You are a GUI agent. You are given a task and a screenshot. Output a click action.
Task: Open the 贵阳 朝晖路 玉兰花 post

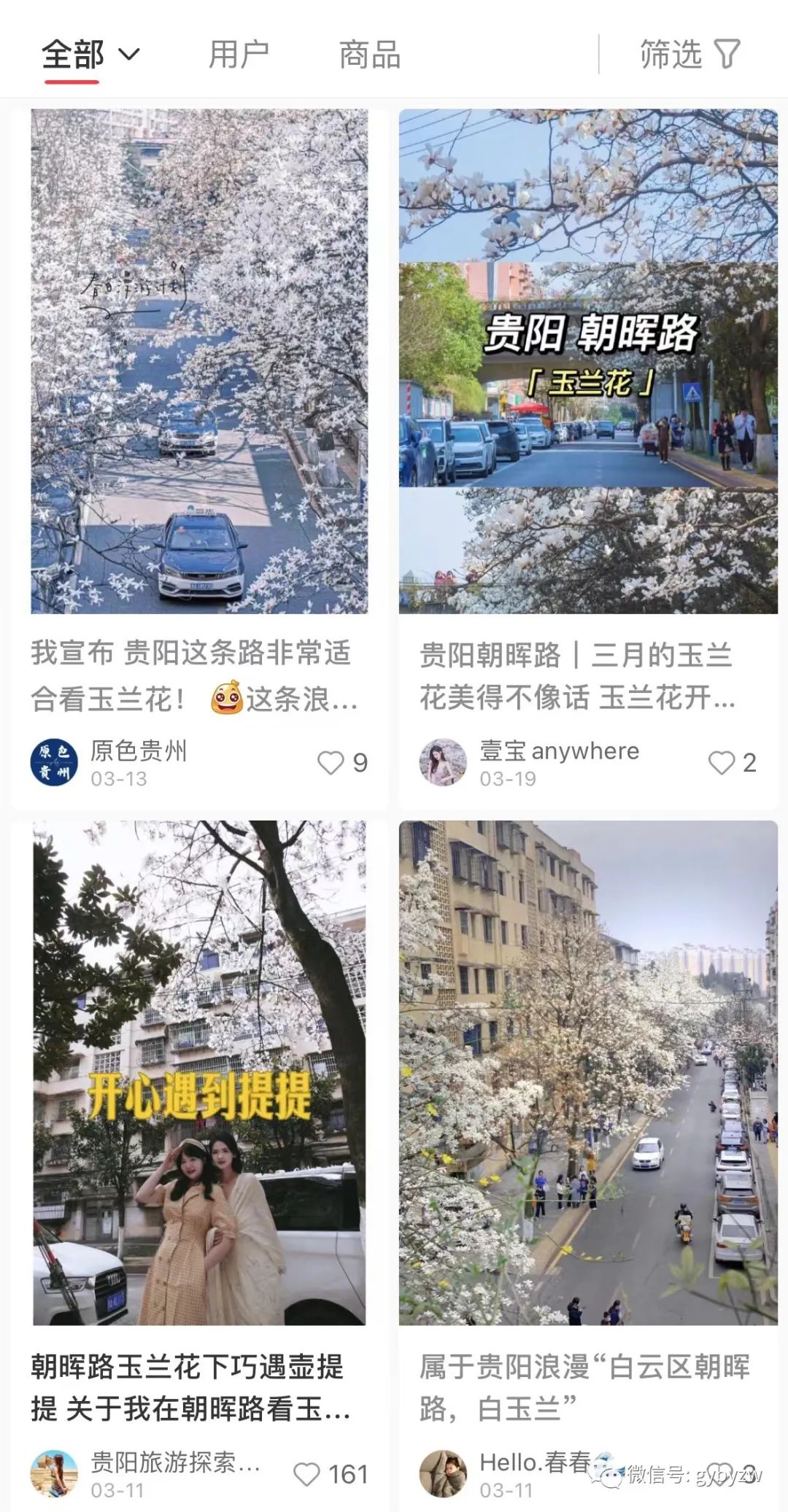[588, 361]
